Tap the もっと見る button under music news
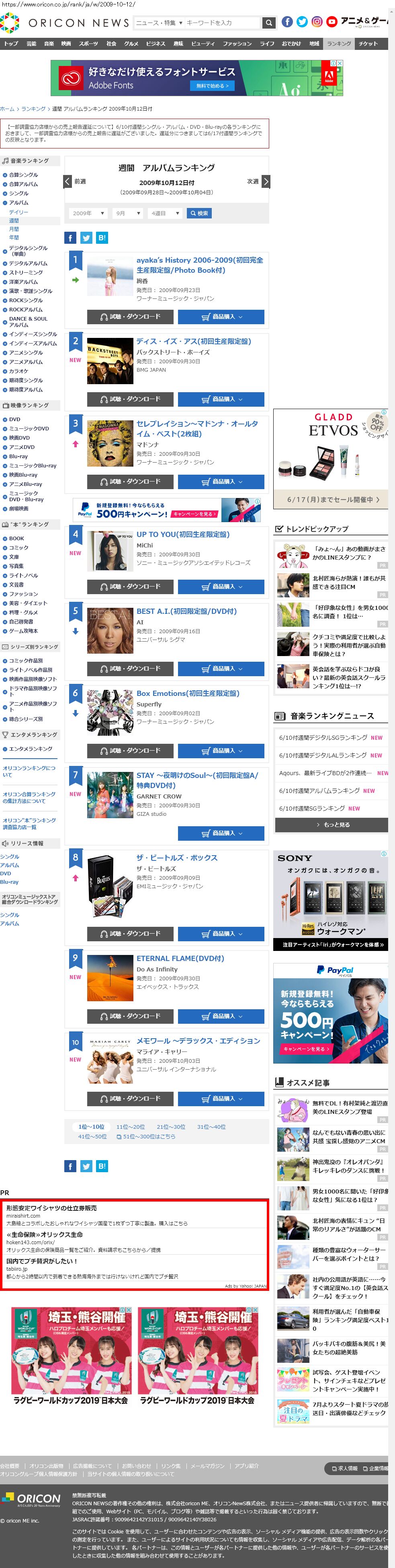This screenshot has width=395, height=1568. [331, 825]
